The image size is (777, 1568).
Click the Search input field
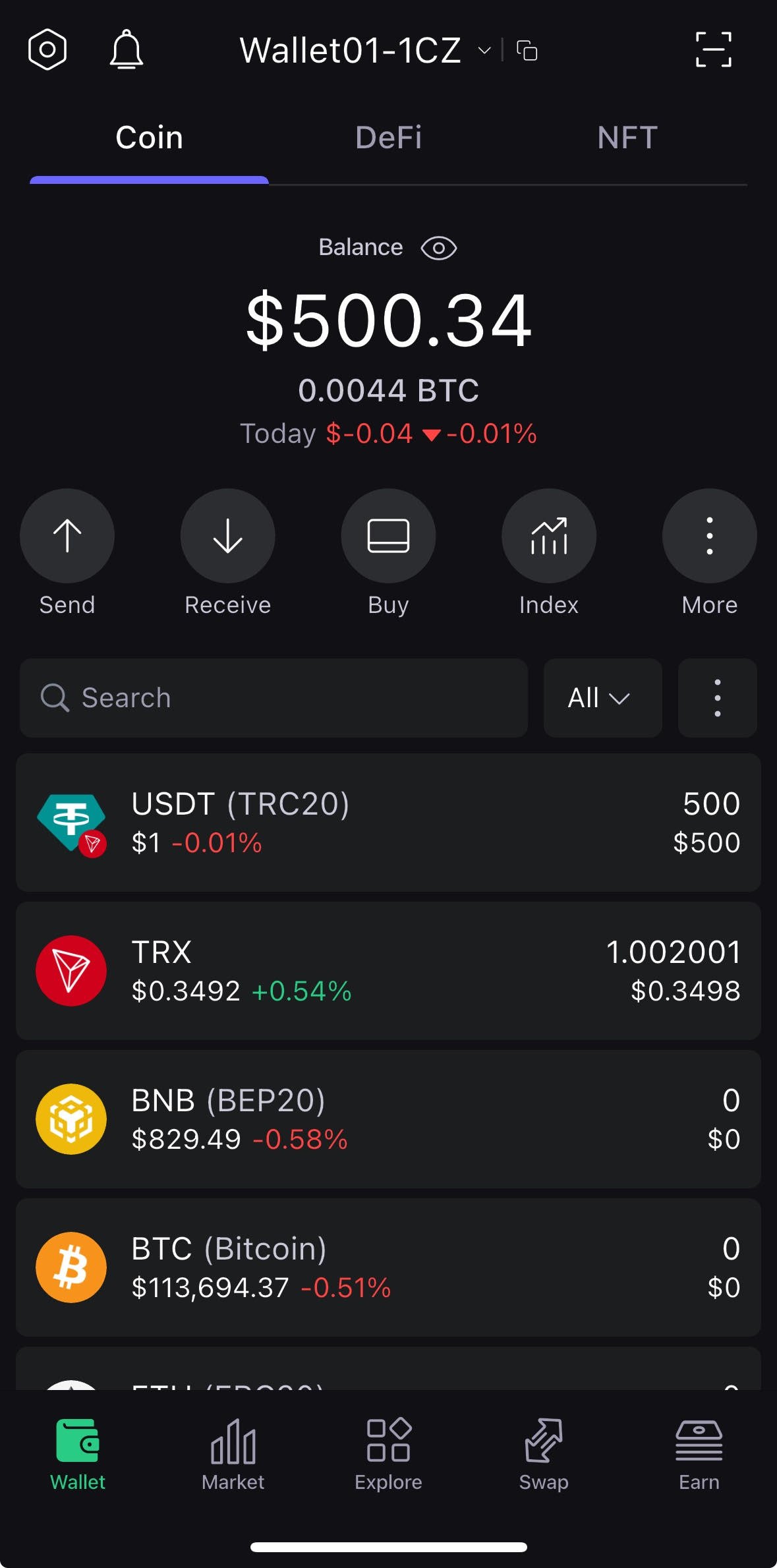click(273, 697)
